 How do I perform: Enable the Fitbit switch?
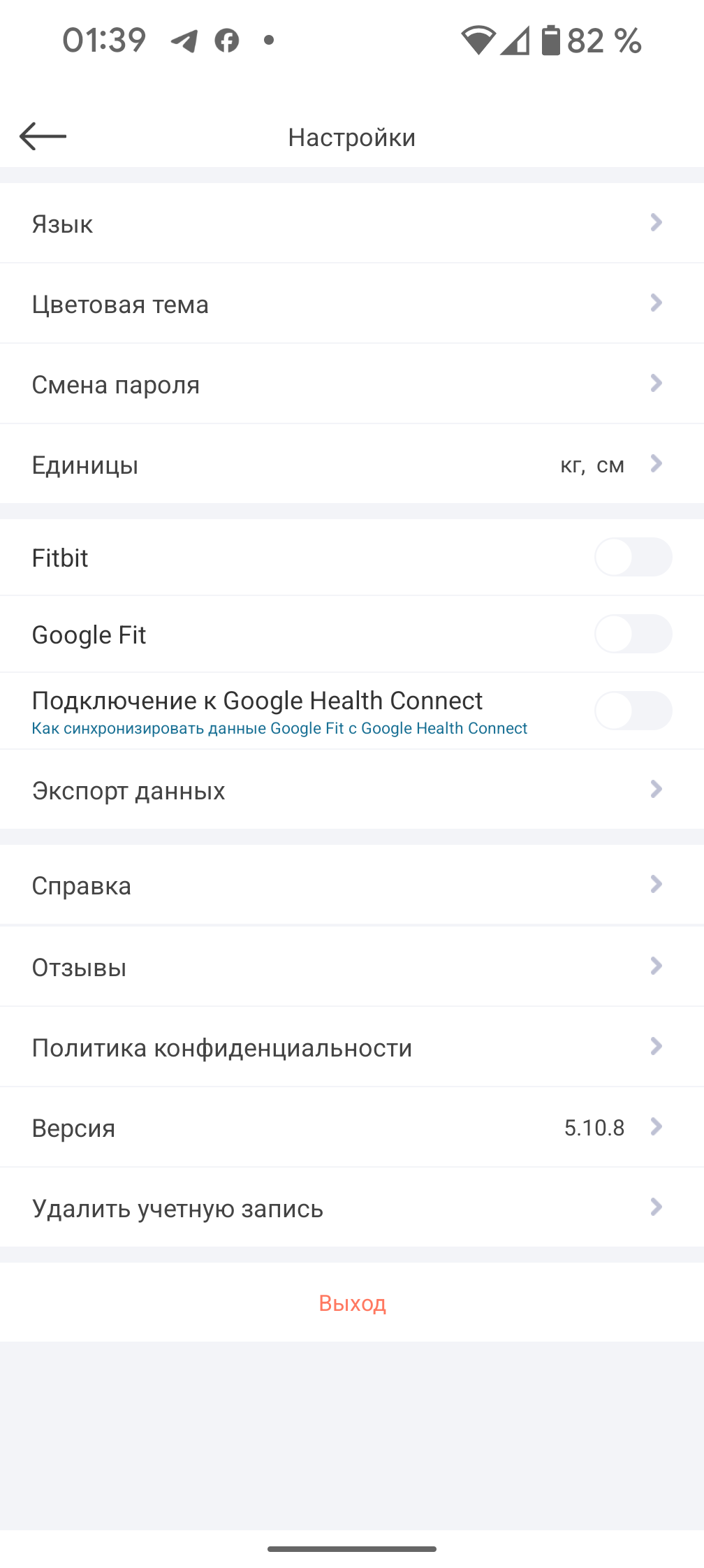tap(633, 558)
